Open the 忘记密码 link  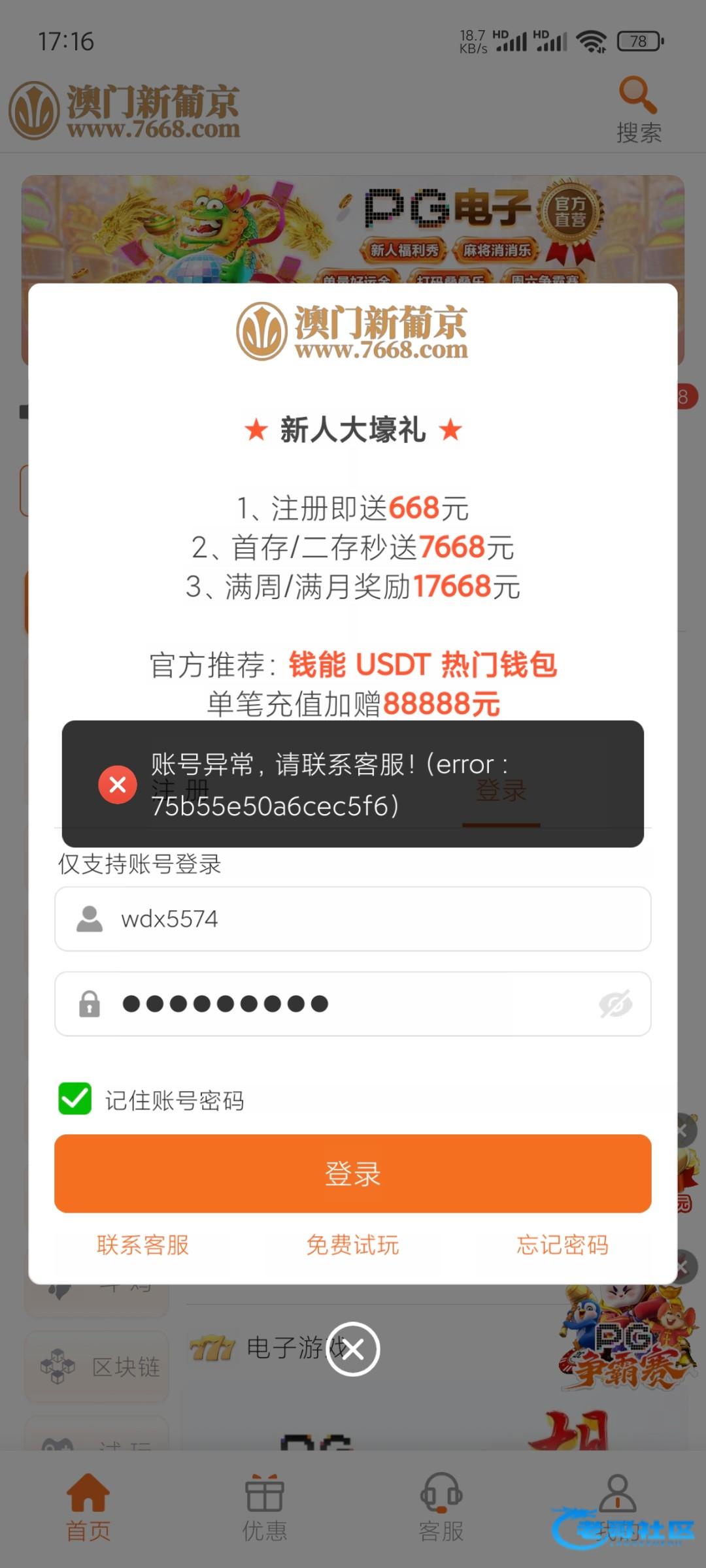click(x=563, y=1245)
